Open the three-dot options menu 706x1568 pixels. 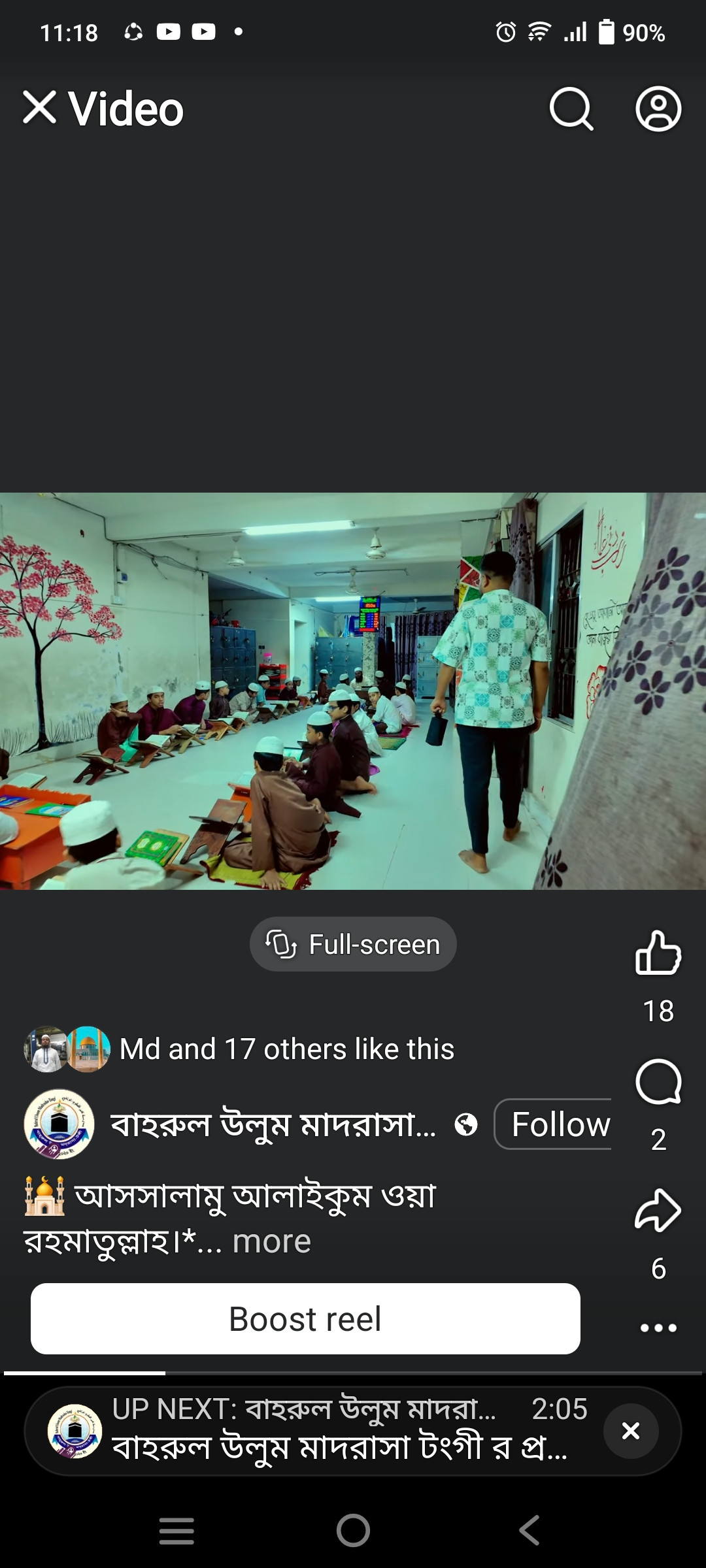click(658, 1328)
